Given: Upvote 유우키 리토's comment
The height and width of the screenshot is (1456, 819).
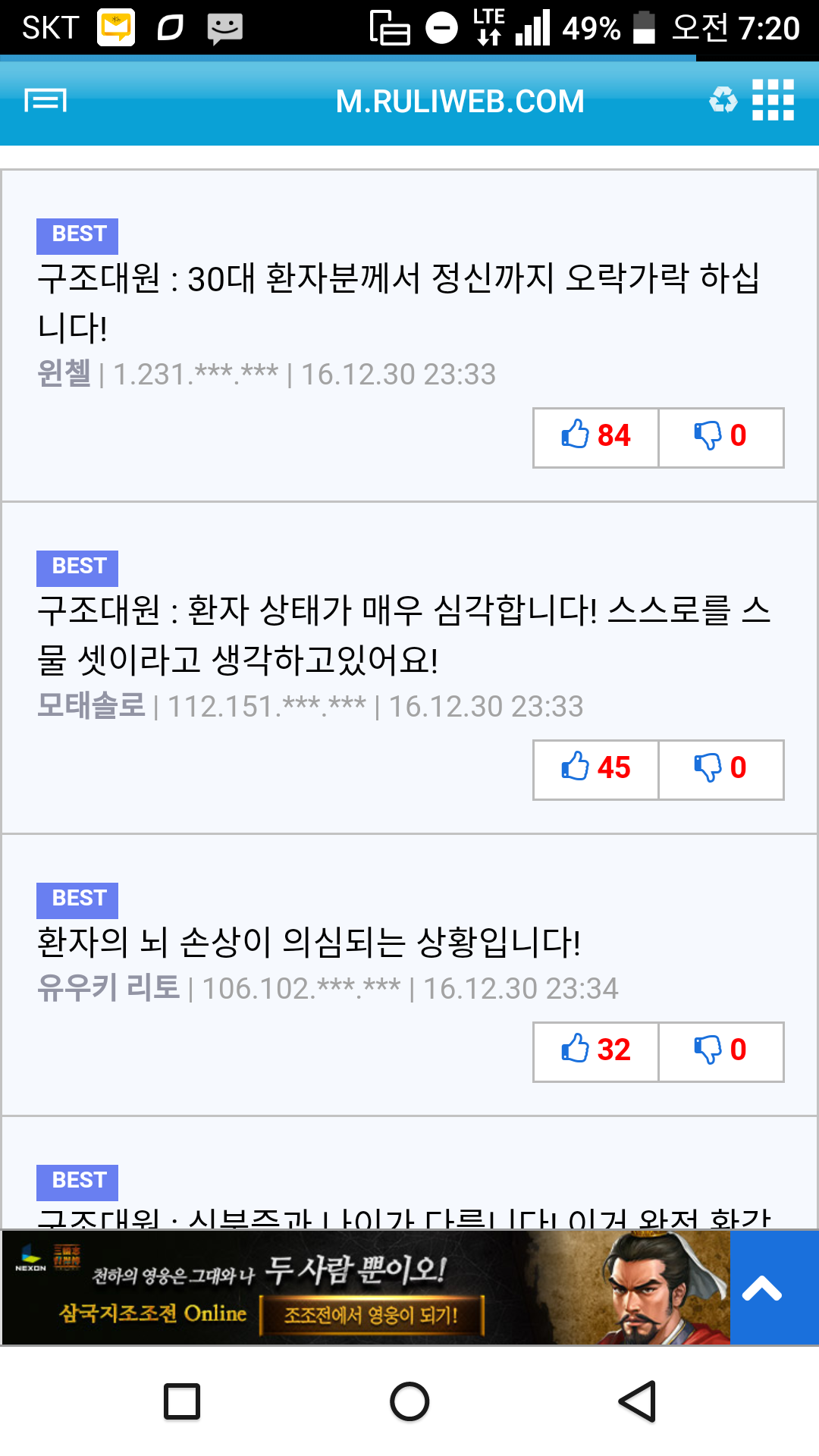Looking at the screenshot, I should pyautogui.click(x=596, y=1051).
